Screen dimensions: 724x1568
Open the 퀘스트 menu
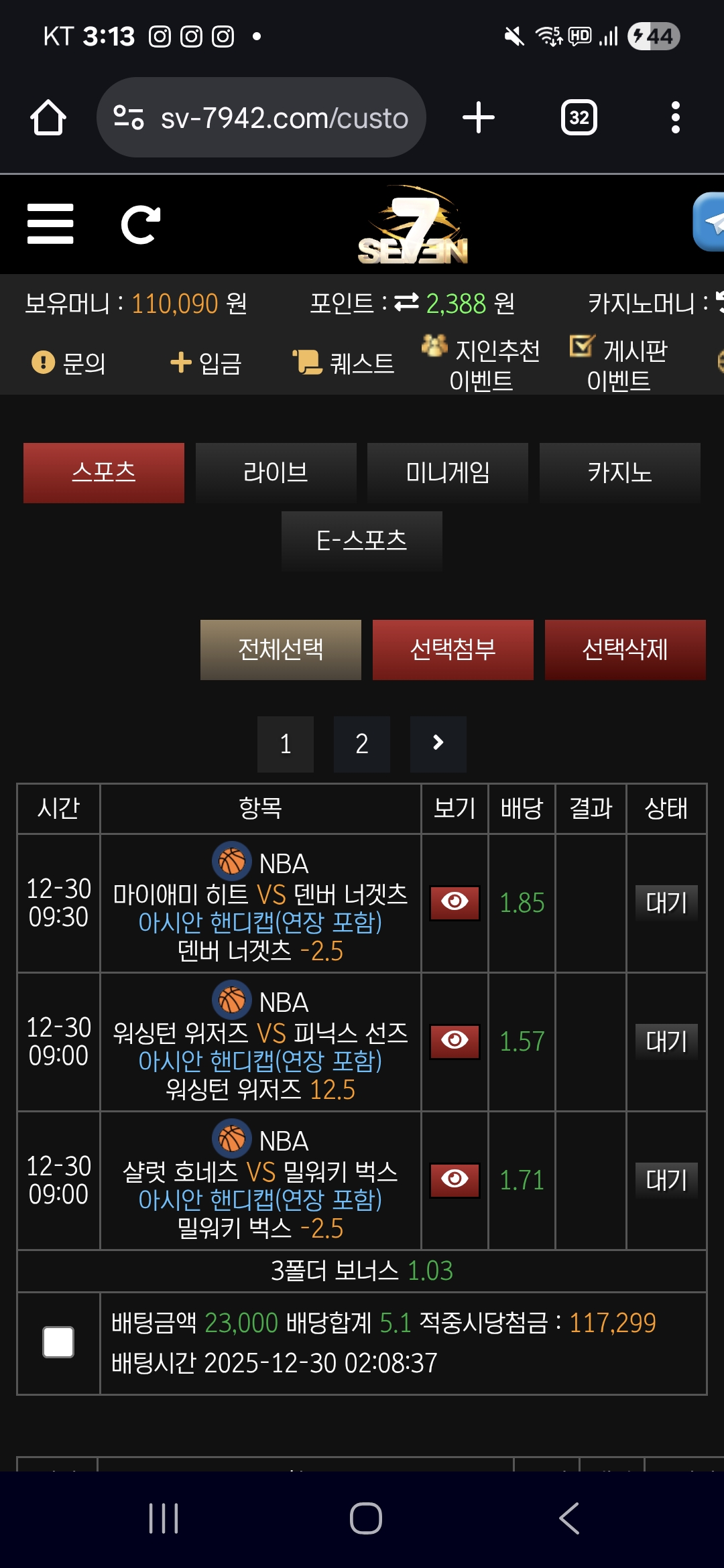tap(343, 363)
